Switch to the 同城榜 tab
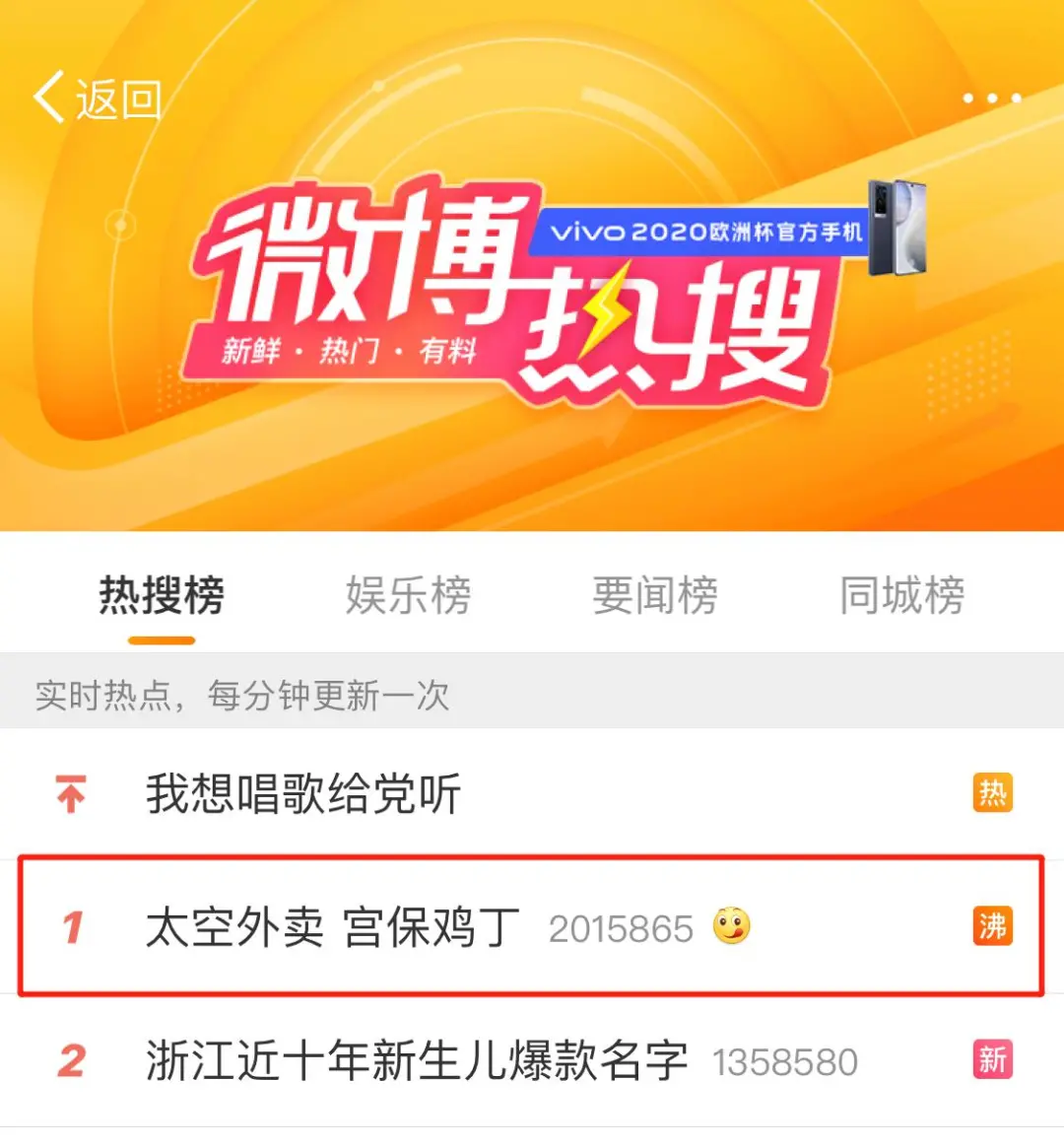 tap(901, 596)
